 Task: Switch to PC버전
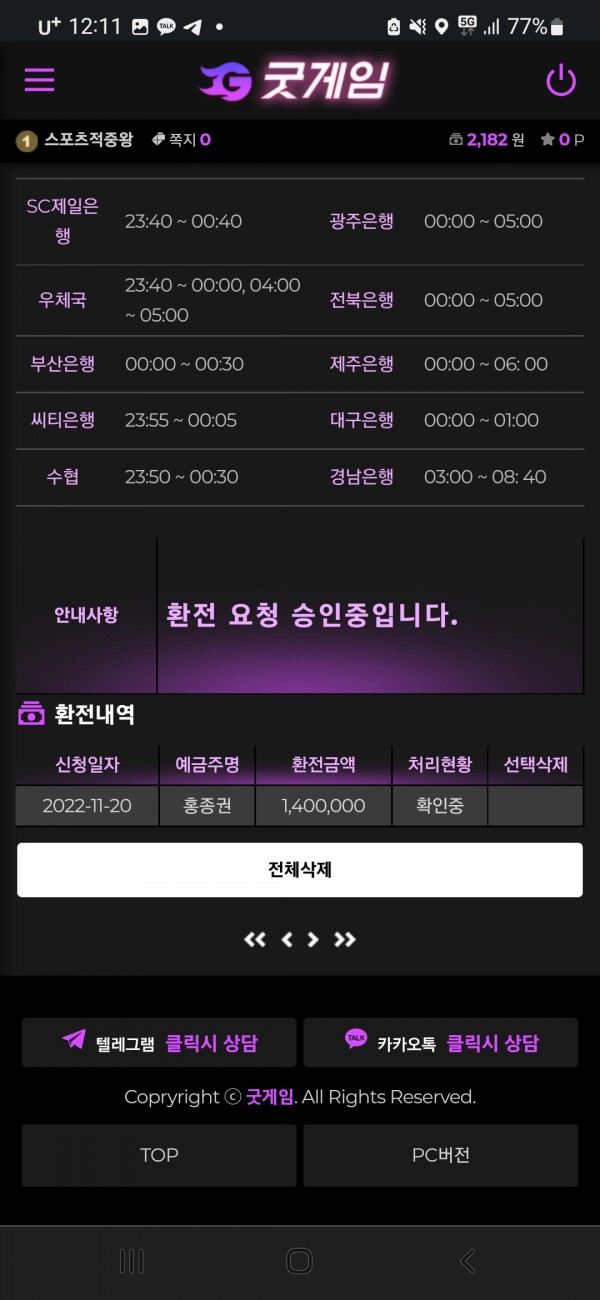pos(441,1155)
